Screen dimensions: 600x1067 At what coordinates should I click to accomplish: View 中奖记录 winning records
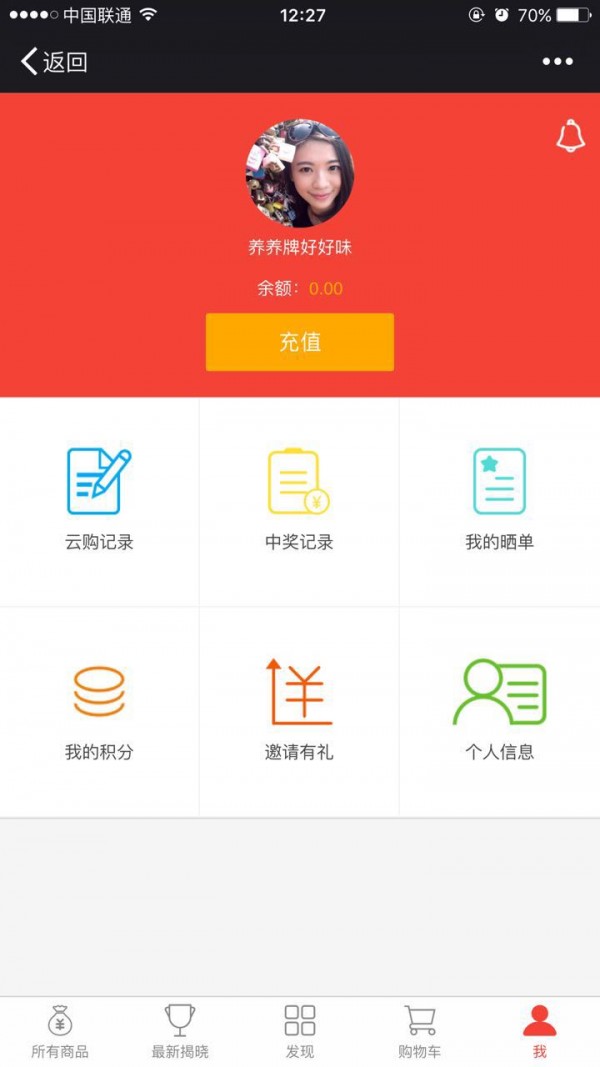tap(299, 500)
